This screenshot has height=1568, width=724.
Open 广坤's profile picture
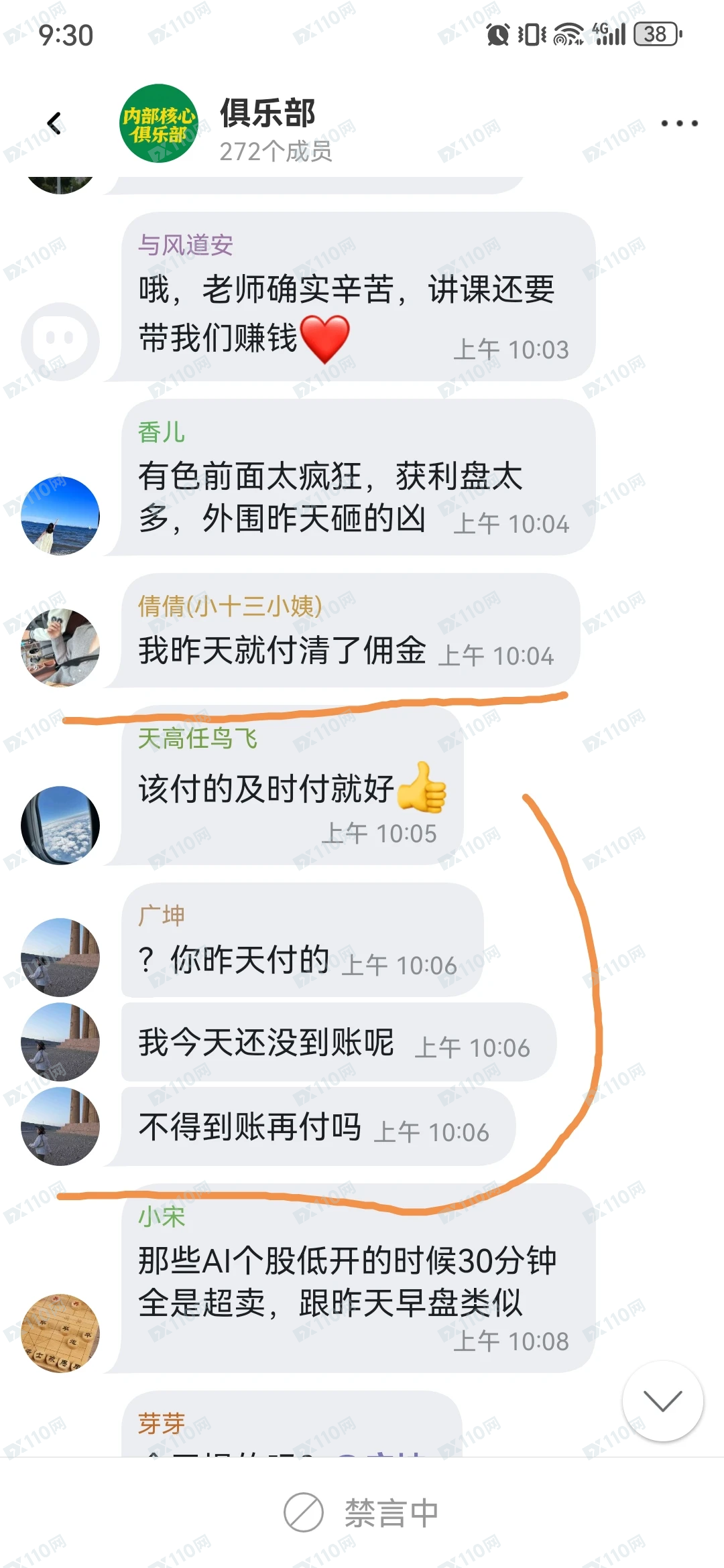[x=60, y=958]
